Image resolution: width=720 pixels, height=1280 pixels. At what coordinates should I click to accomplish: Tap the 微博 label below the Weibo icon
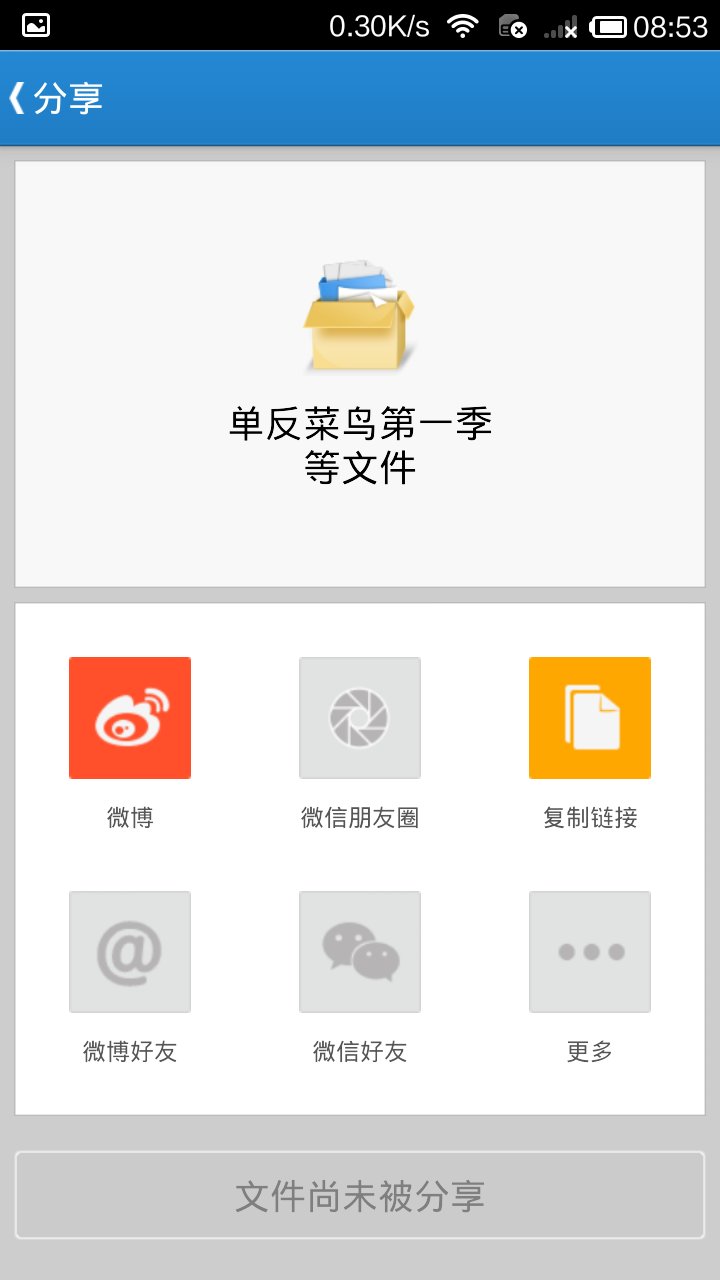pos(129,817)
